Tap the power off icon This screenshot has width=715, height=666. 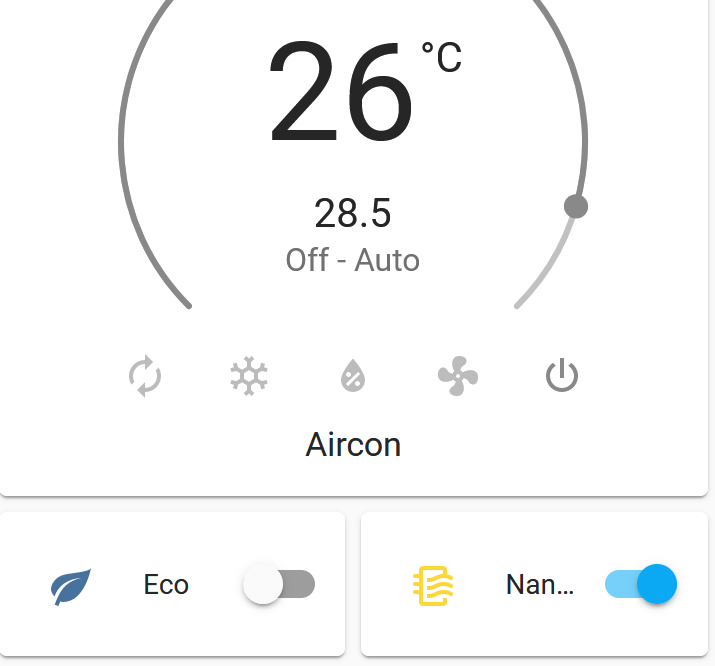point(561,377)
